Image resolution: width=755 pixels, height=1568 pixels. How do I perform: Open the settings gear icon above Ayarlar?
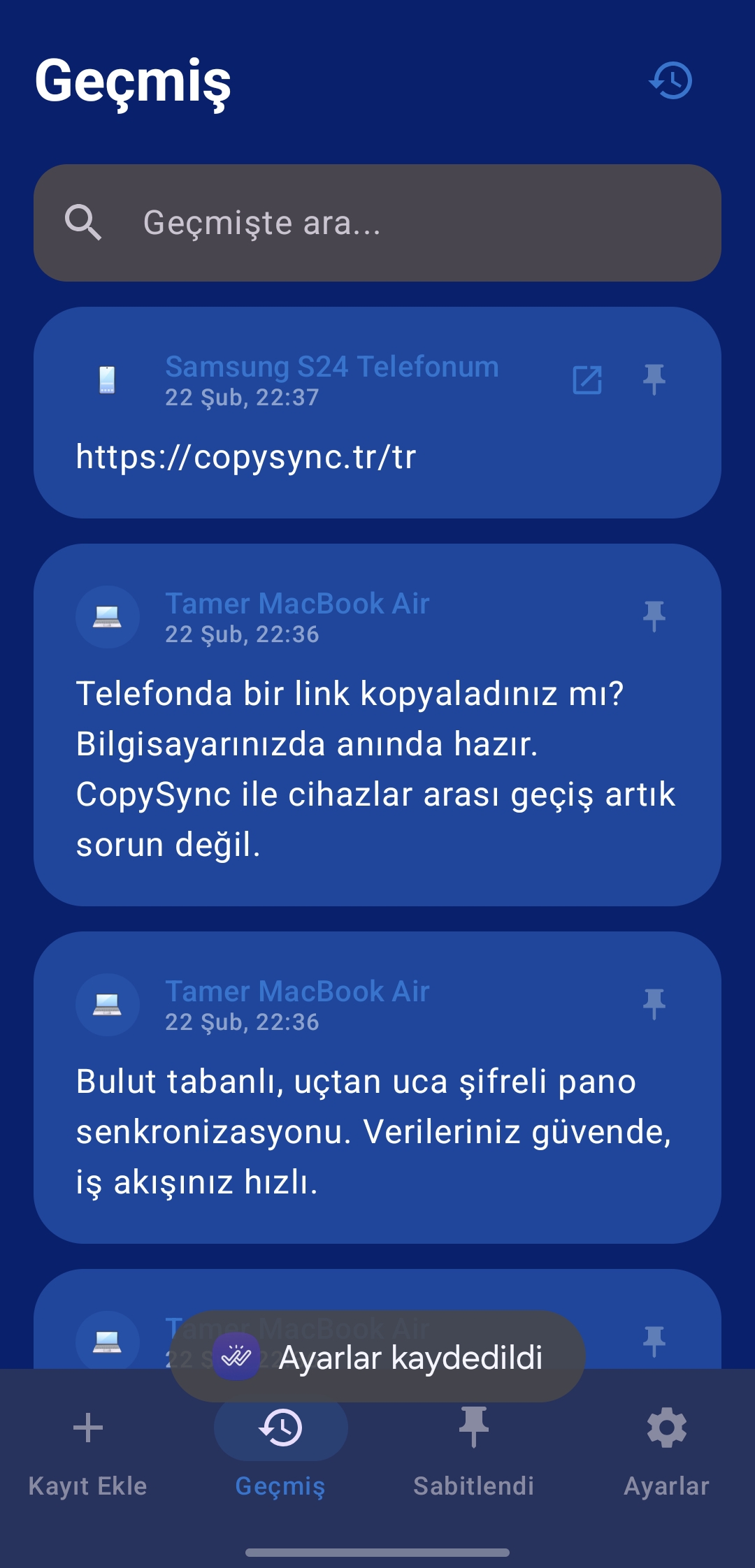point(667,1428)
